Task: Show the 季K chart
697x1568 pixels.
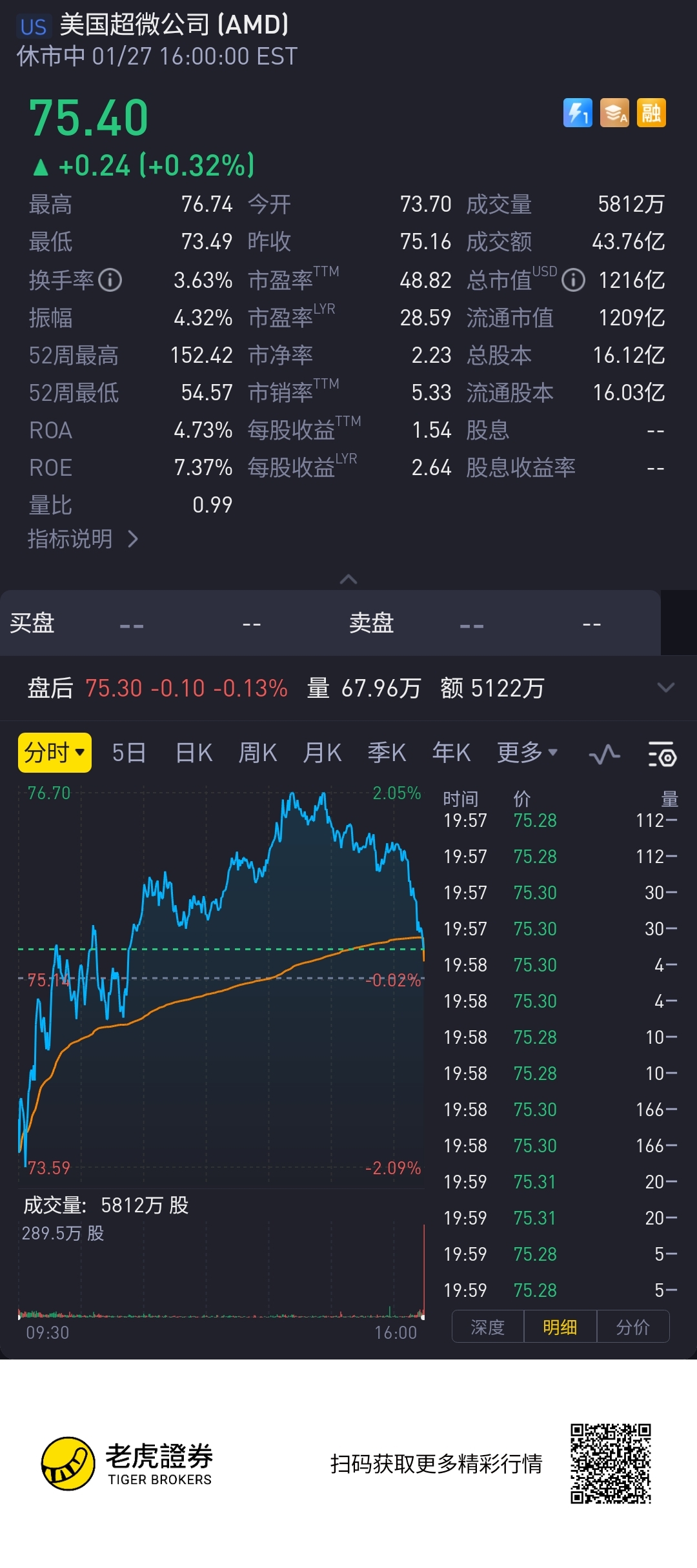Action: click(x=387, y=753)
